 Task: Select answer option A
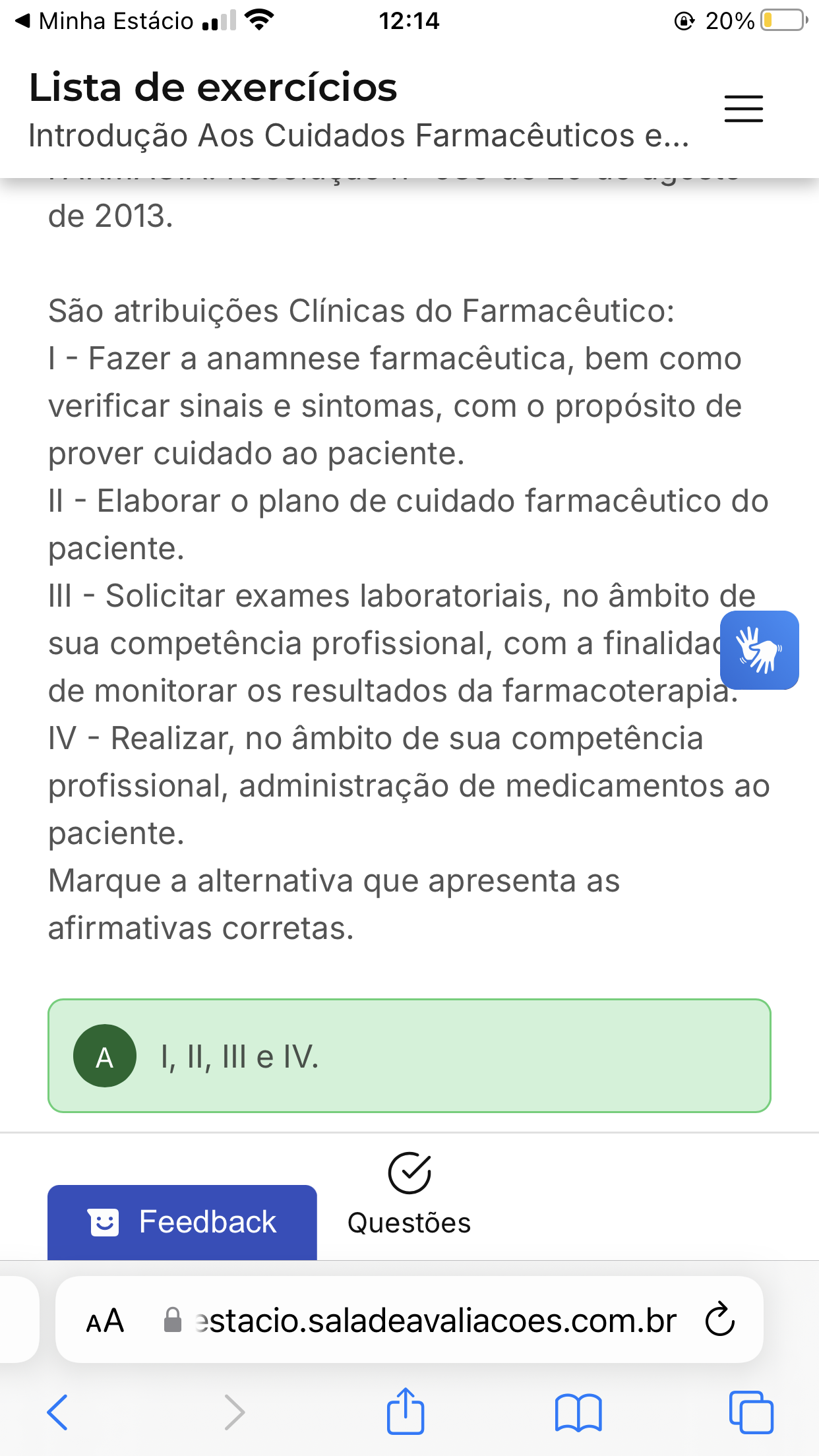409,1056
